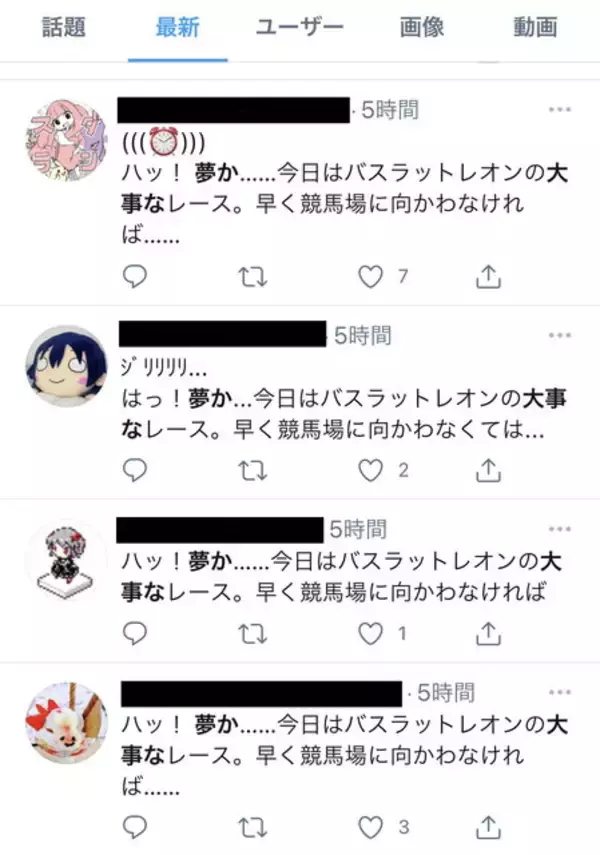Image resolution: width=600 pixels, height=855 pixels.
Task: Reply to the tweet with 7 likes
Action: pyautogui.click(x=134, y=277)
